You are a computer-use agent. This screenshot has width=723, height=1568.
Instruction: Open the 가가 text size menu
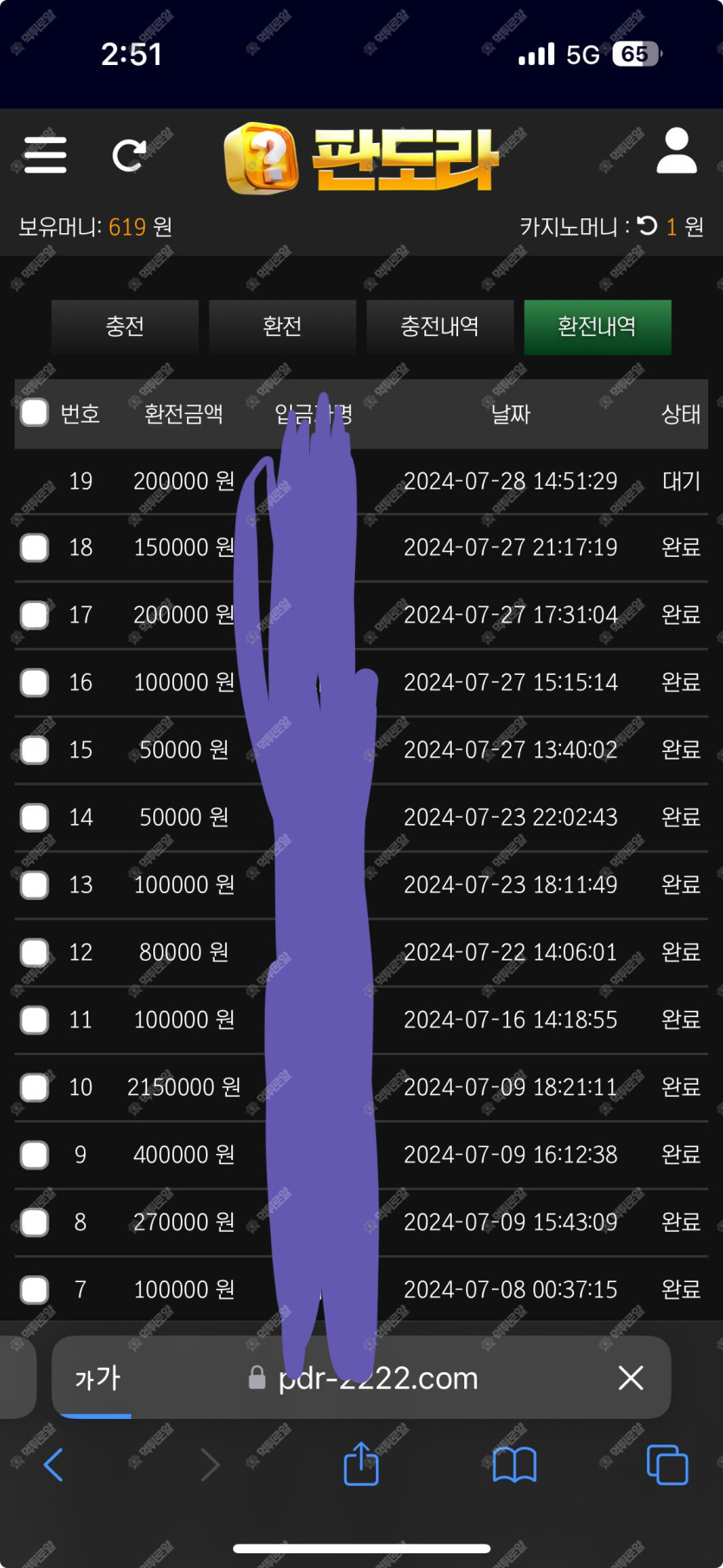[x=98, y=1377]
